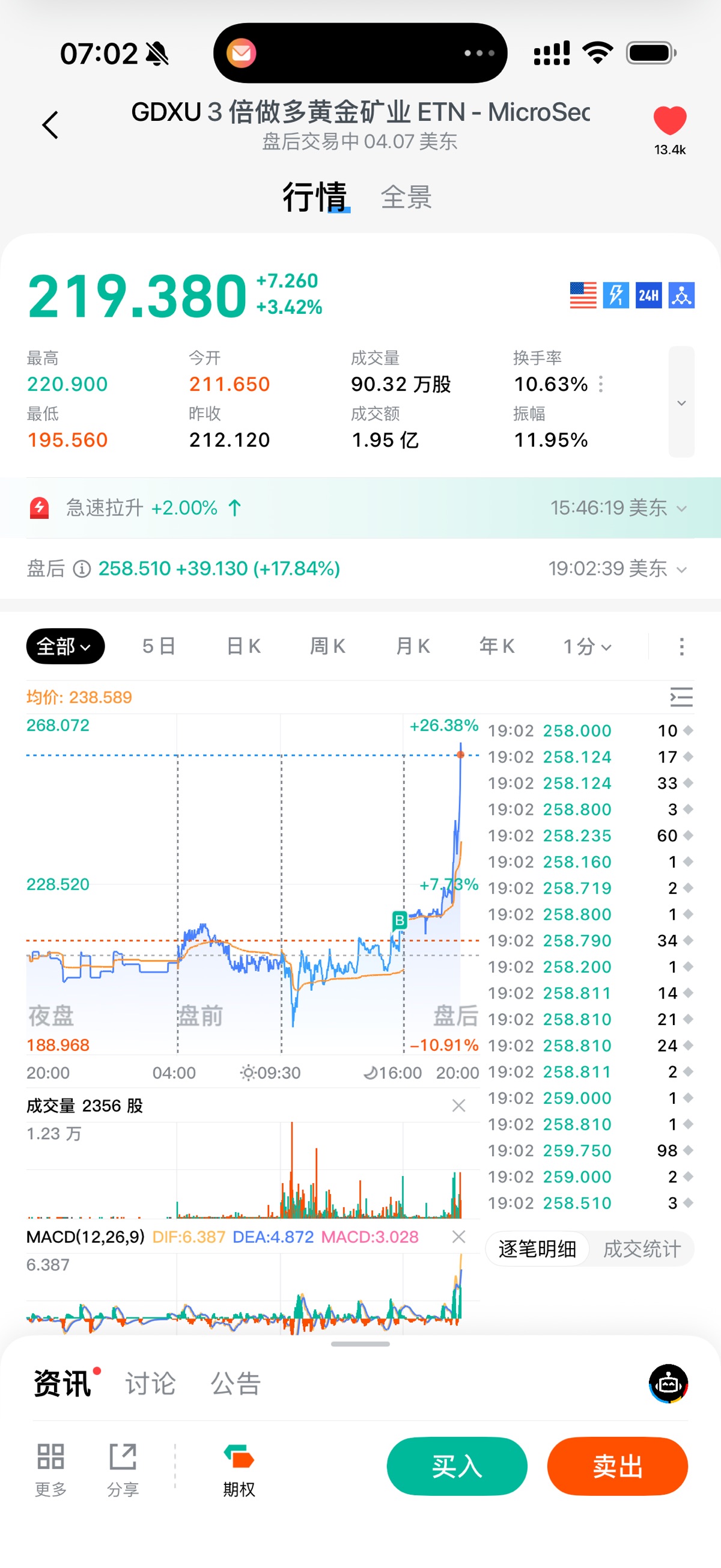
Task: Switch to the 全景 tab
Action: pos(406,198)
